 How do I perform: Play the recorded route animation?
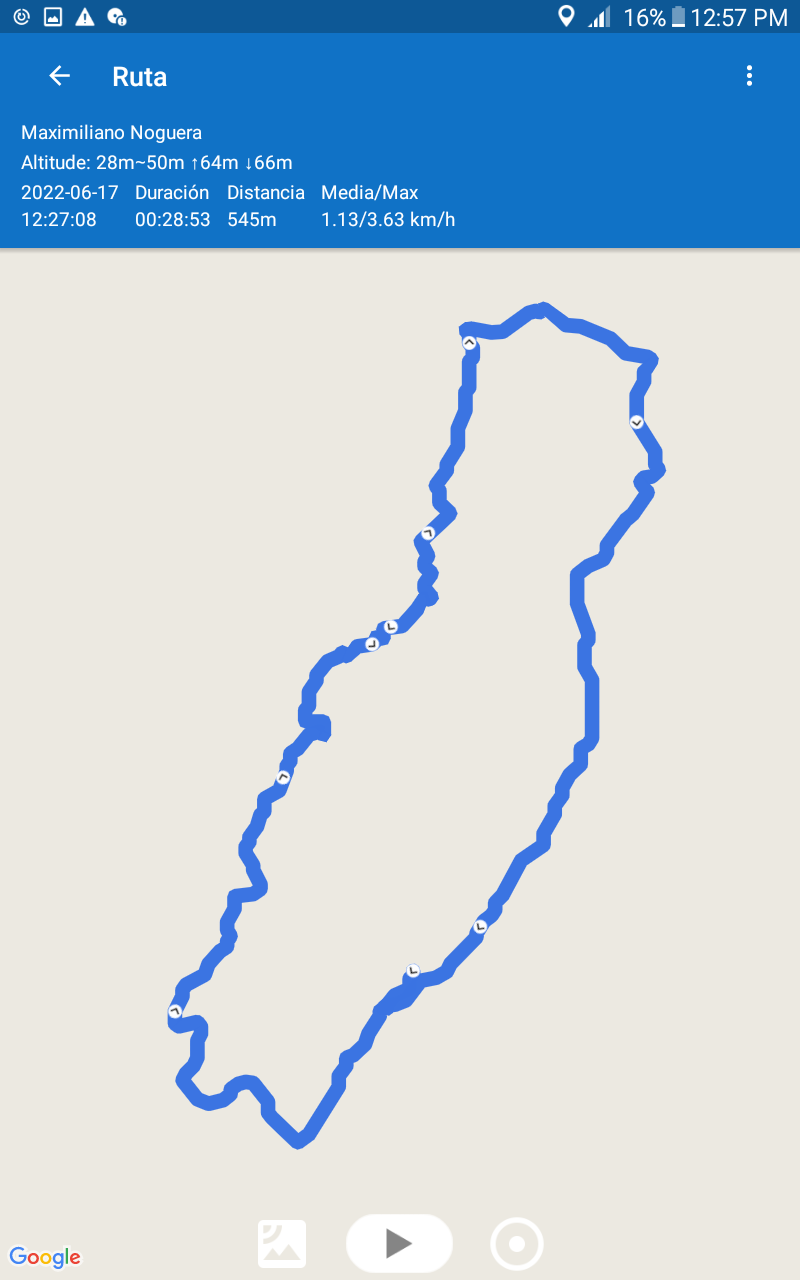[399, 1243]
